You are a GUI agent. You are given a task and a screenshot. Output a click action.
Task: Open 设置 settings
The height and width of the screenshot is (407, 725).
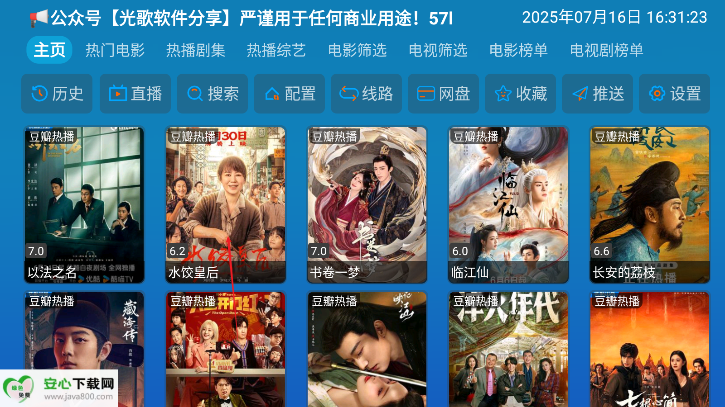[x=675, y=94]
